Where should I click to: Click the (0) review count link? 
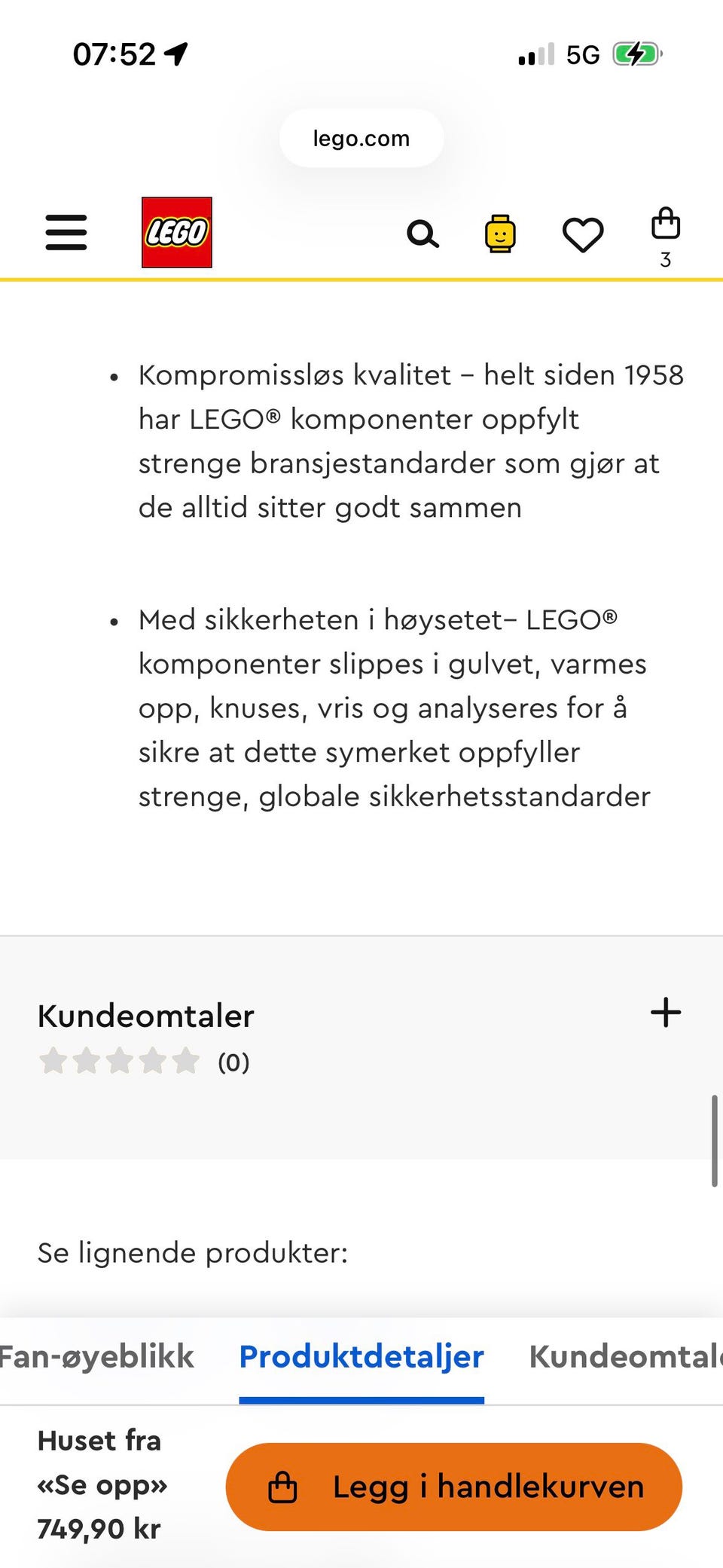point(232,1062)
